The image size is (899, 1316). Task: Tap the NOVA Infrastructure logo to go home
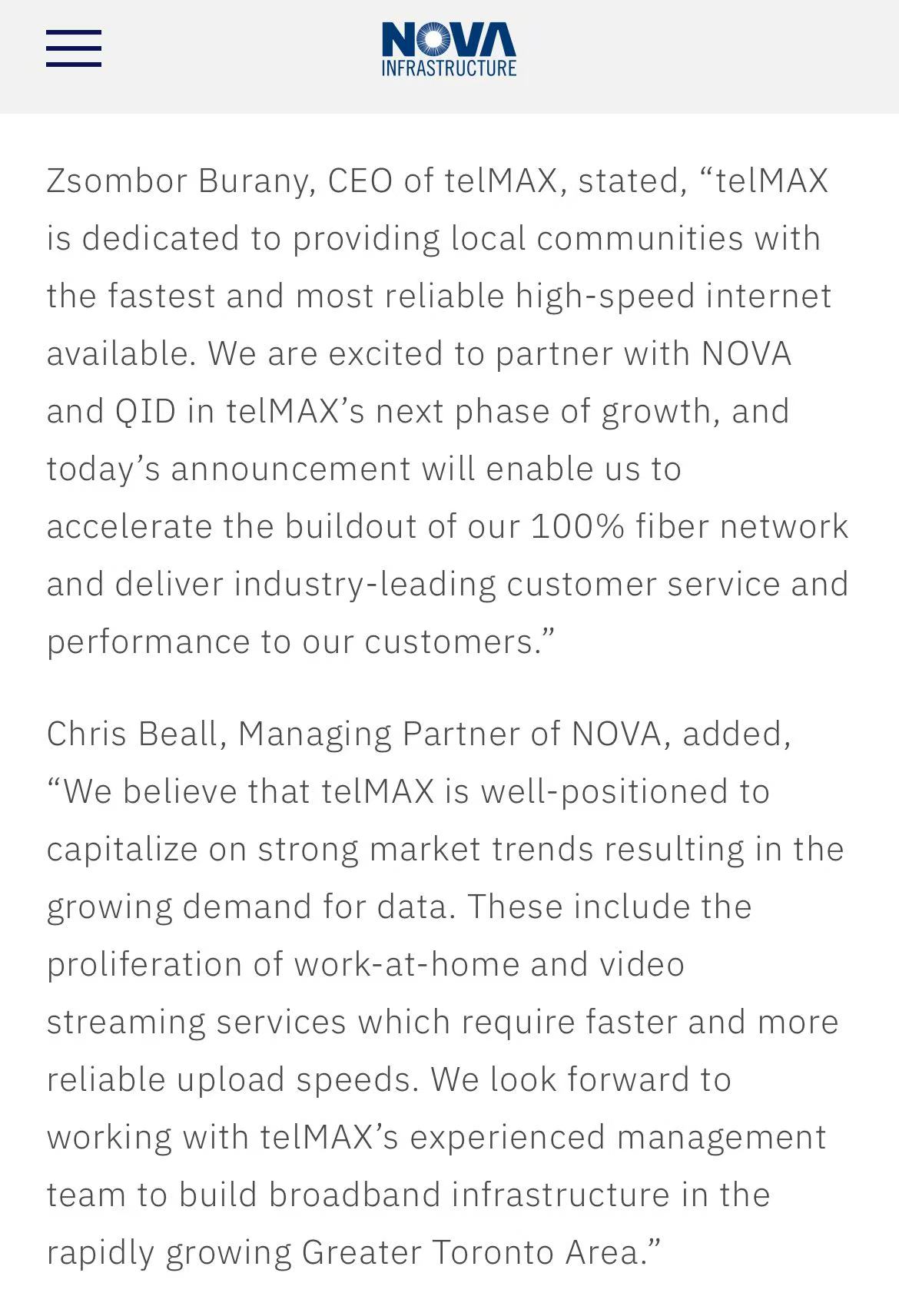pyautogui.click(x=449, y=49)
